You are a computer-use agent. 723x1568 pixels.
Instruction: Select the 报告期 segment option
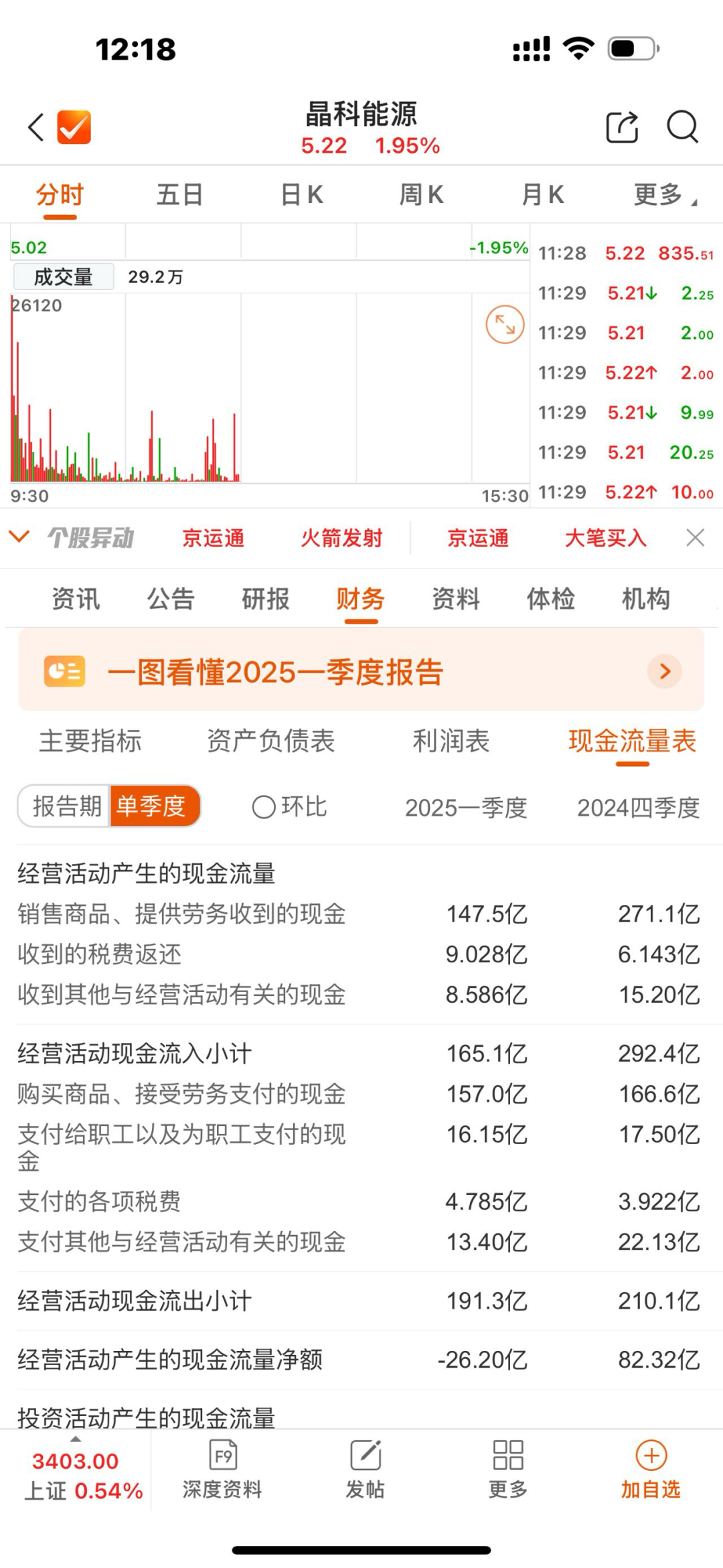tap(66, 806)
